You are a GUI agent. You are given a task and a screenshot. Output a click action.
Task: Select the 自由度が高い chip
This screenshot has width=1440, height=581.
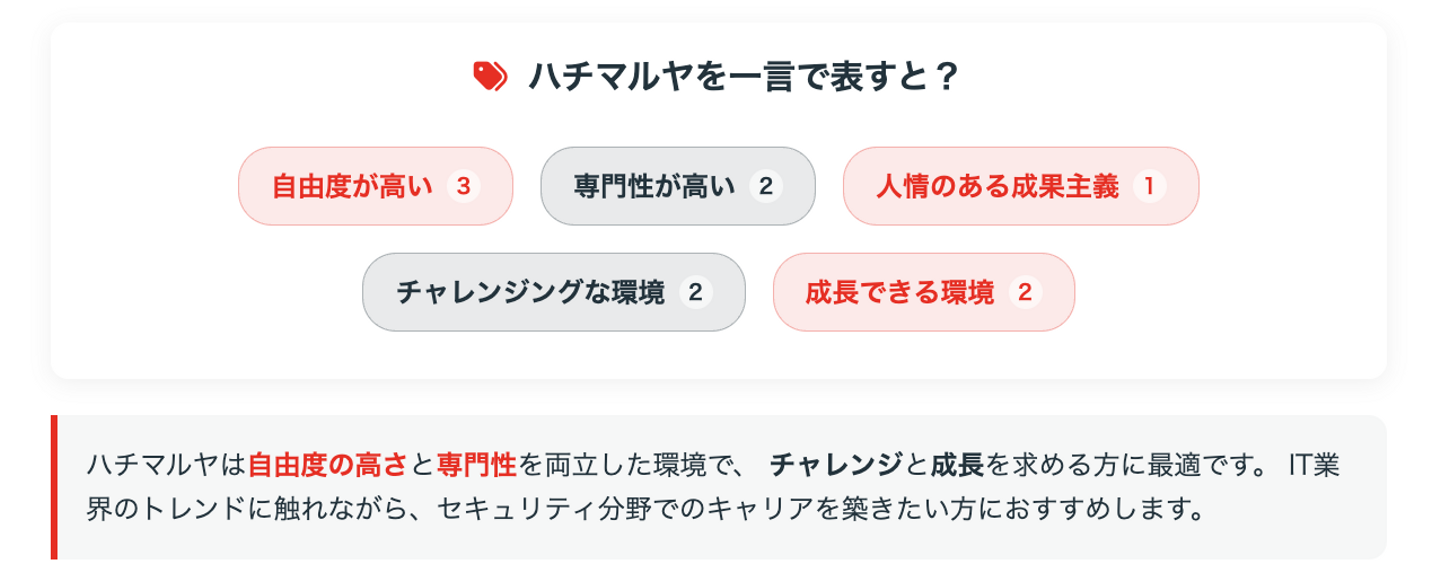coord(375,186)
